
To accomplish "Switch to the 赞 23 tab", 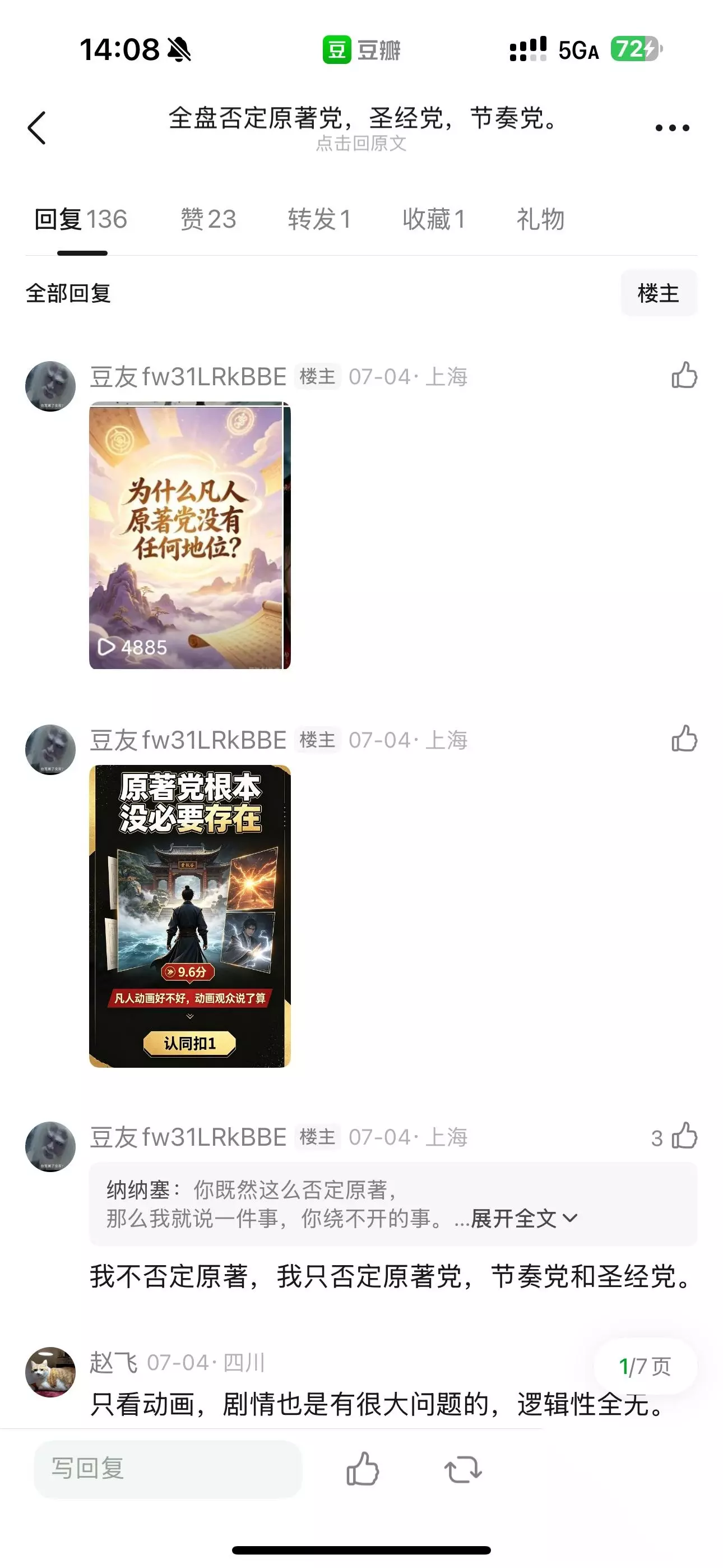I will [x=208, y=219].
